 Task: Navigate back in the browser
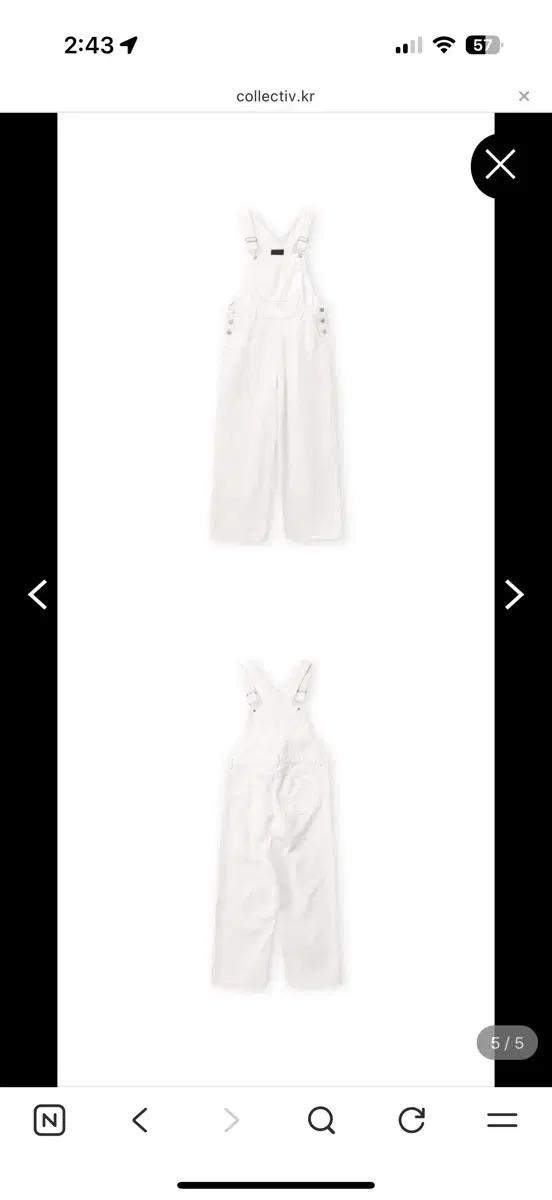pyautogui.click(x=140, y=1120)
